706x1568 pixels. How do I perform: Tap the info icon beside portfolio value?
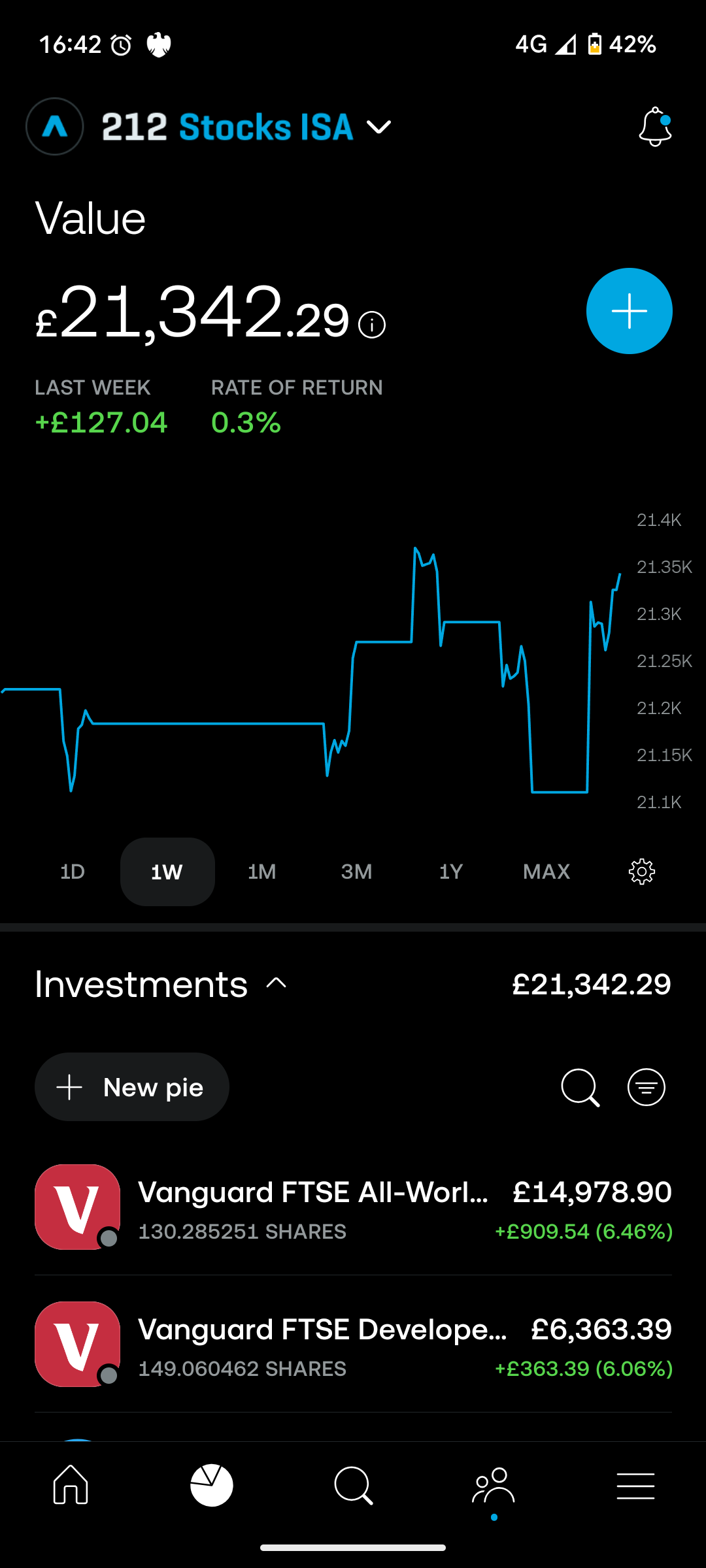(x=372, y=325)
